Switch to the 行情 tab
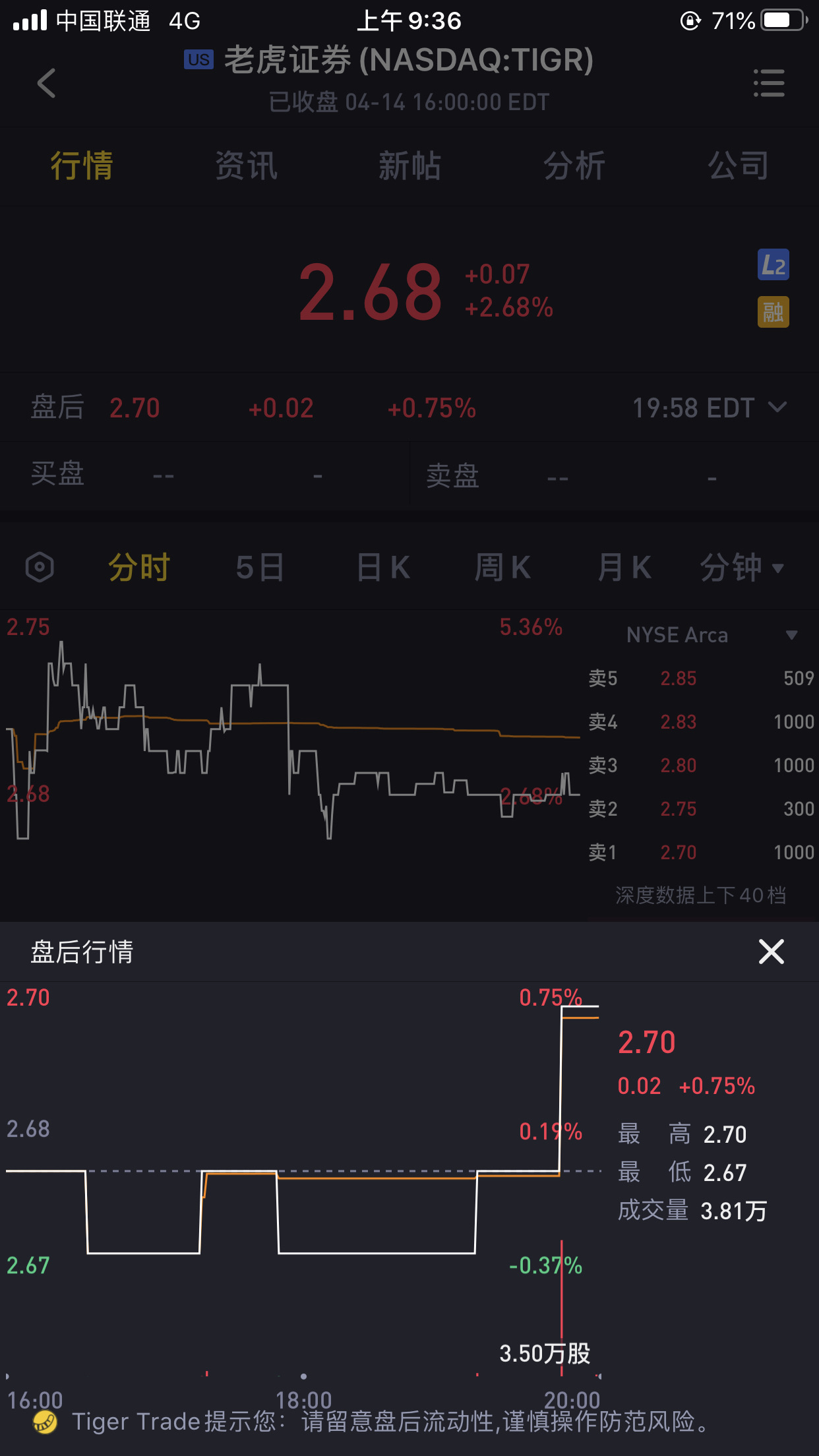The image size is (819, 1456). point(82,166)
